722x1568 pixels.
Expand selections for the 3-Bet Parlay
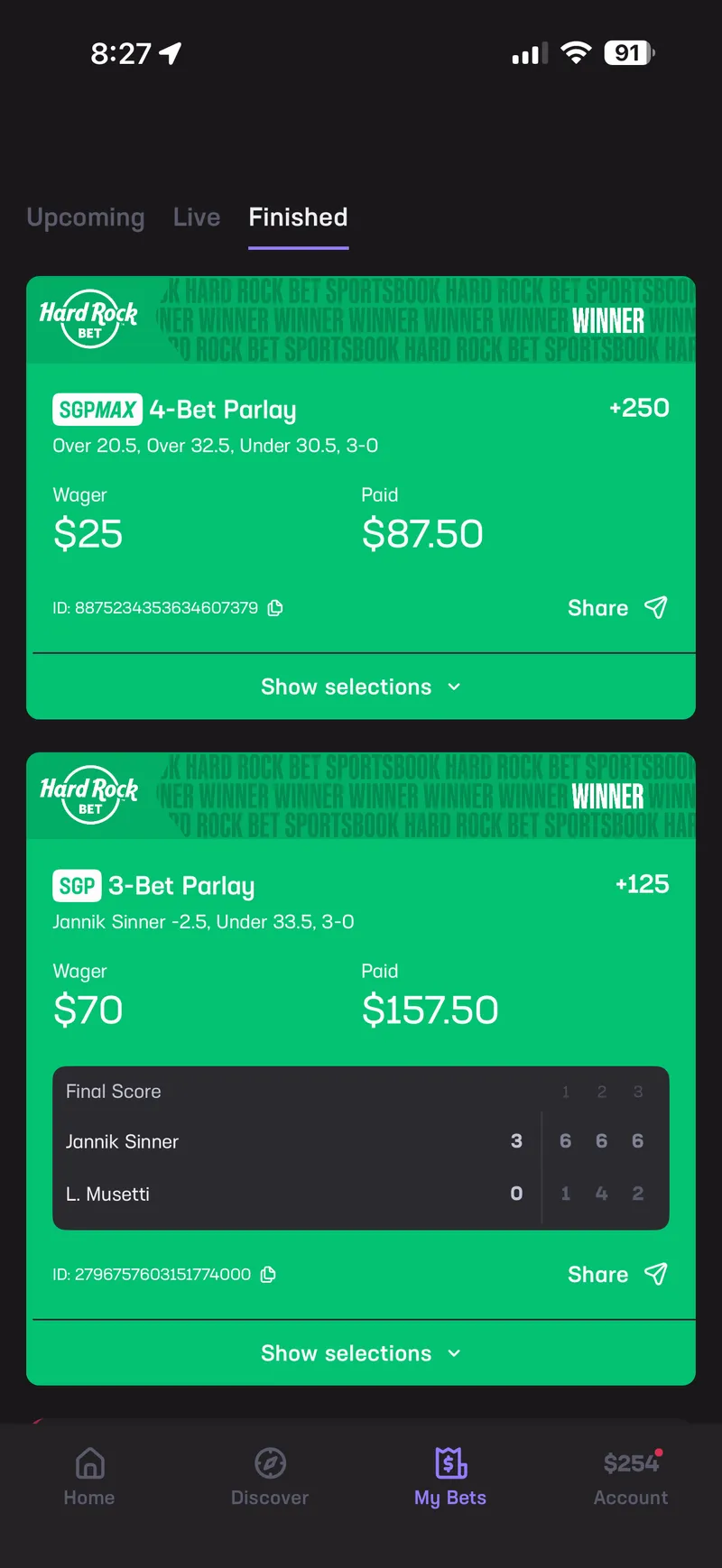(361, 1353)
